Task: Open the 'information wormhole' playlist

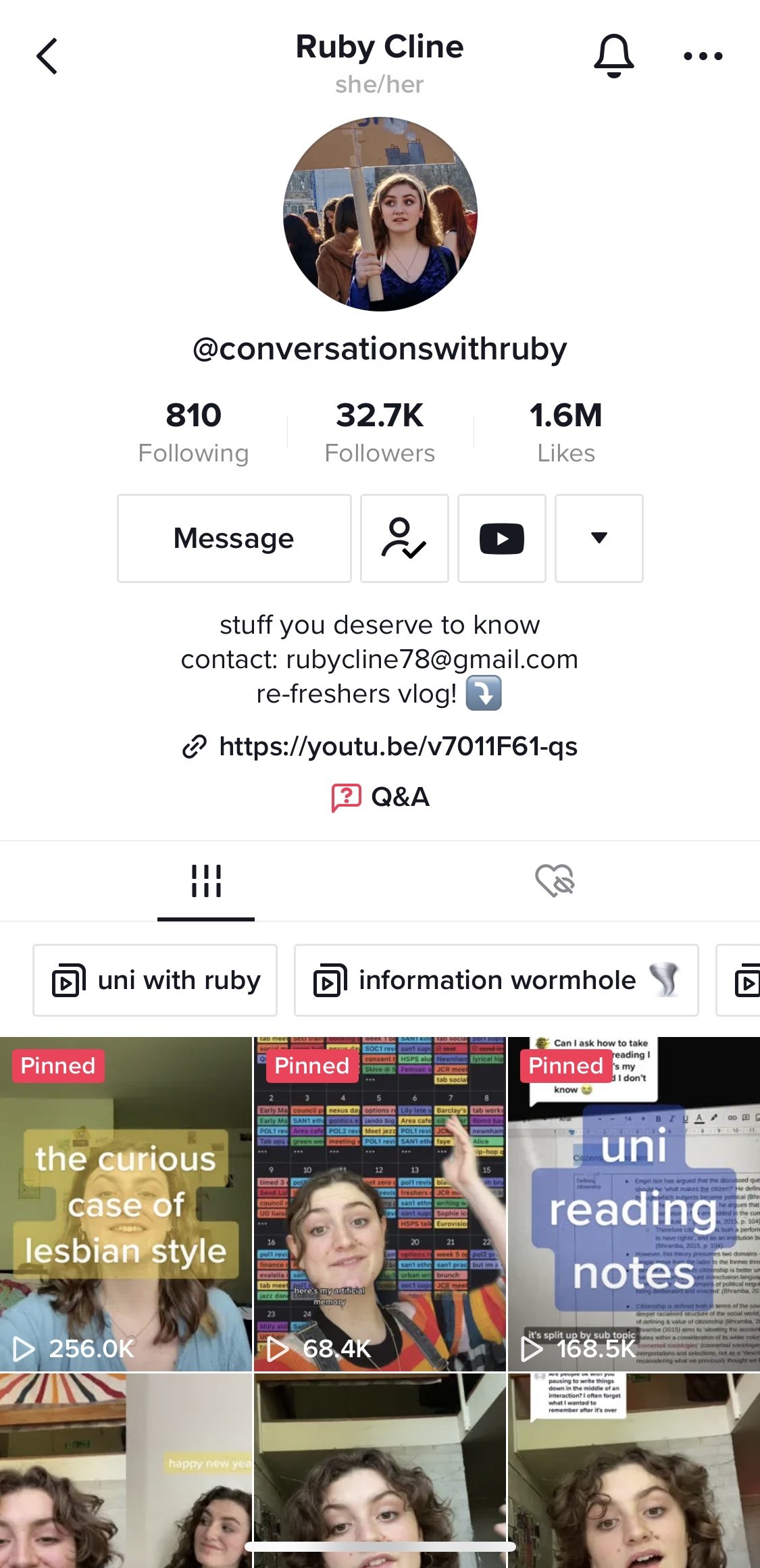Action: coord(497,980)
